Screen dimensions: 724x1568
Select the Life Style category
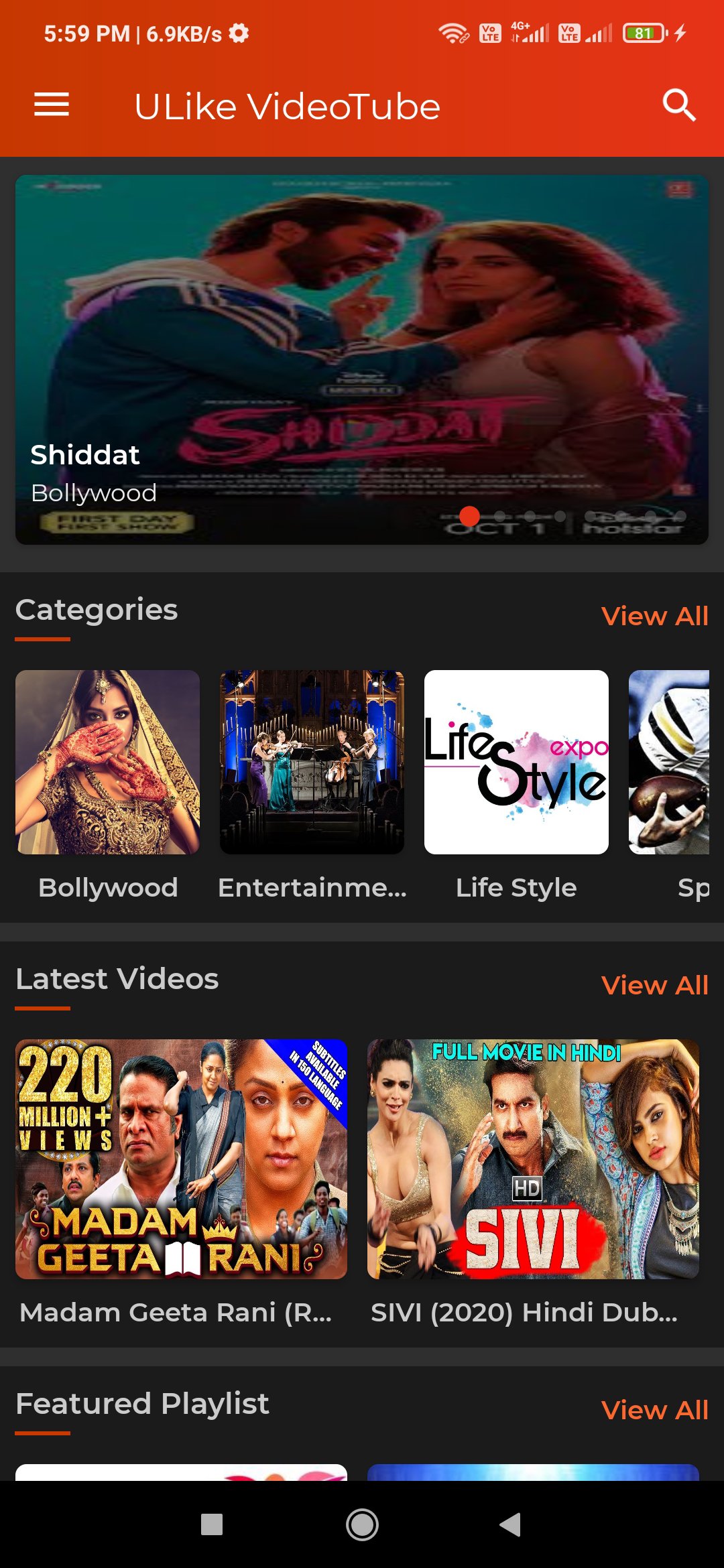point(516,785)
